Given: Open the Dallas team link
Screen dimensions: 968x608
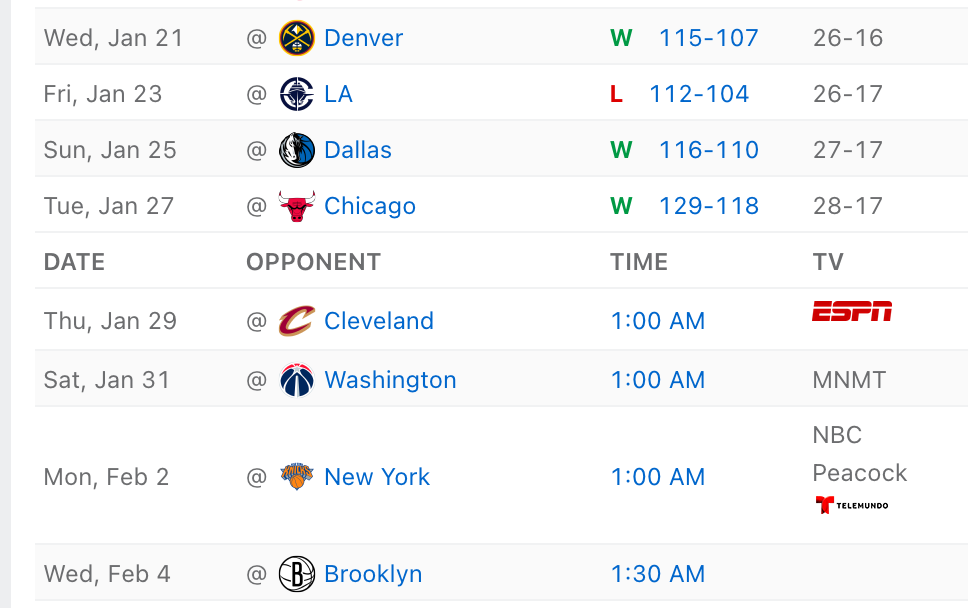Looking at the screenshot, I should [x=357, y=150].
